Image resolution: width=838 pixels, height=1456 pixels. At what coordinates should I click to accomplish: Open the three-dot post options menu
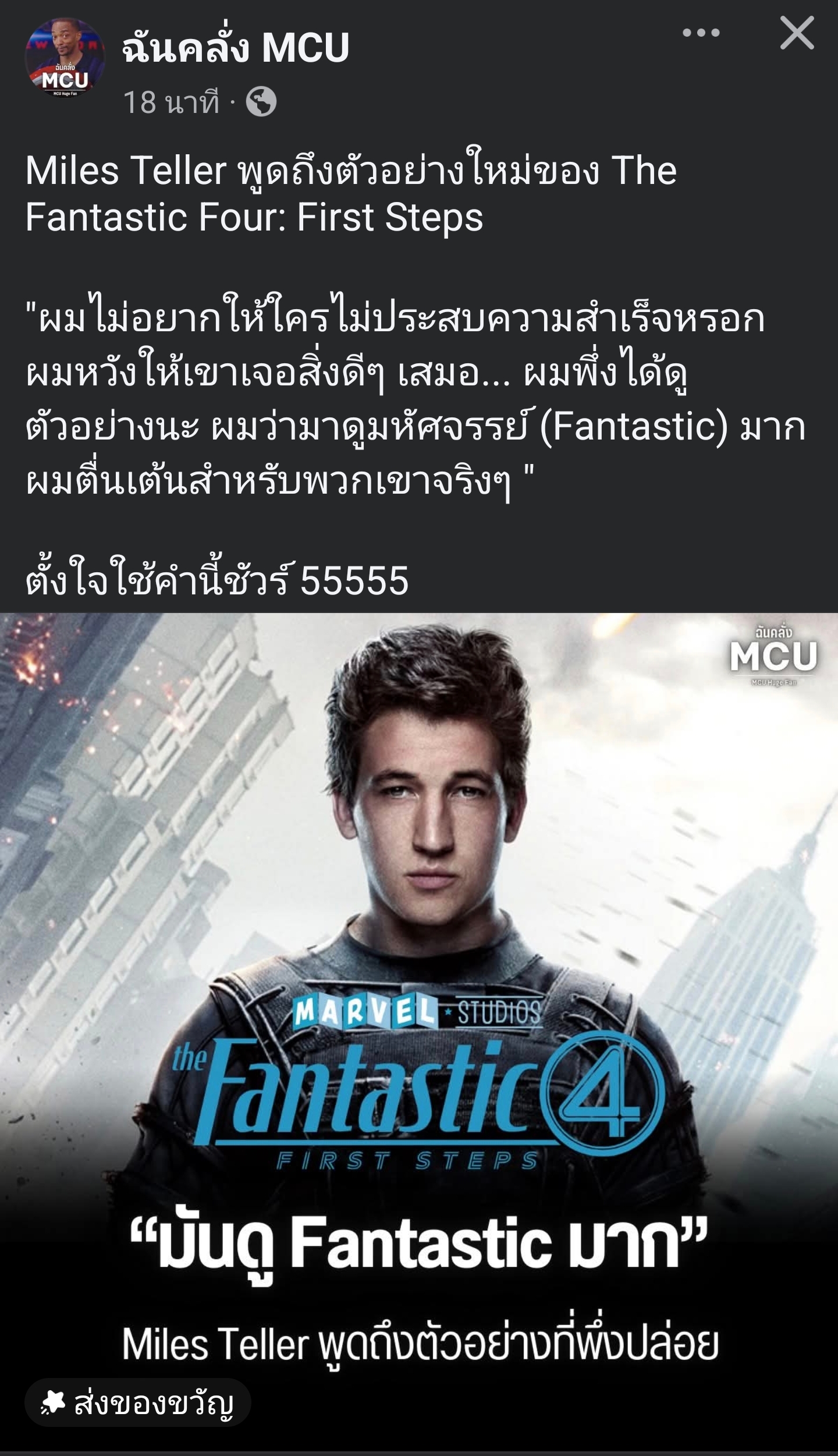(701, 33)
